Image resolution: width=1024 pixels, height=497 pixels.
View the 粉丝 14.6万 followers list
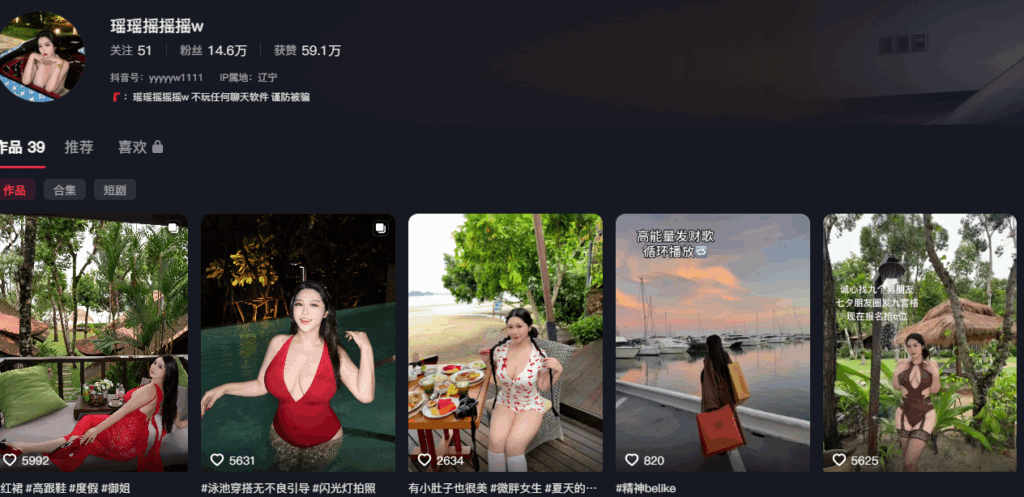click(213, 50)
